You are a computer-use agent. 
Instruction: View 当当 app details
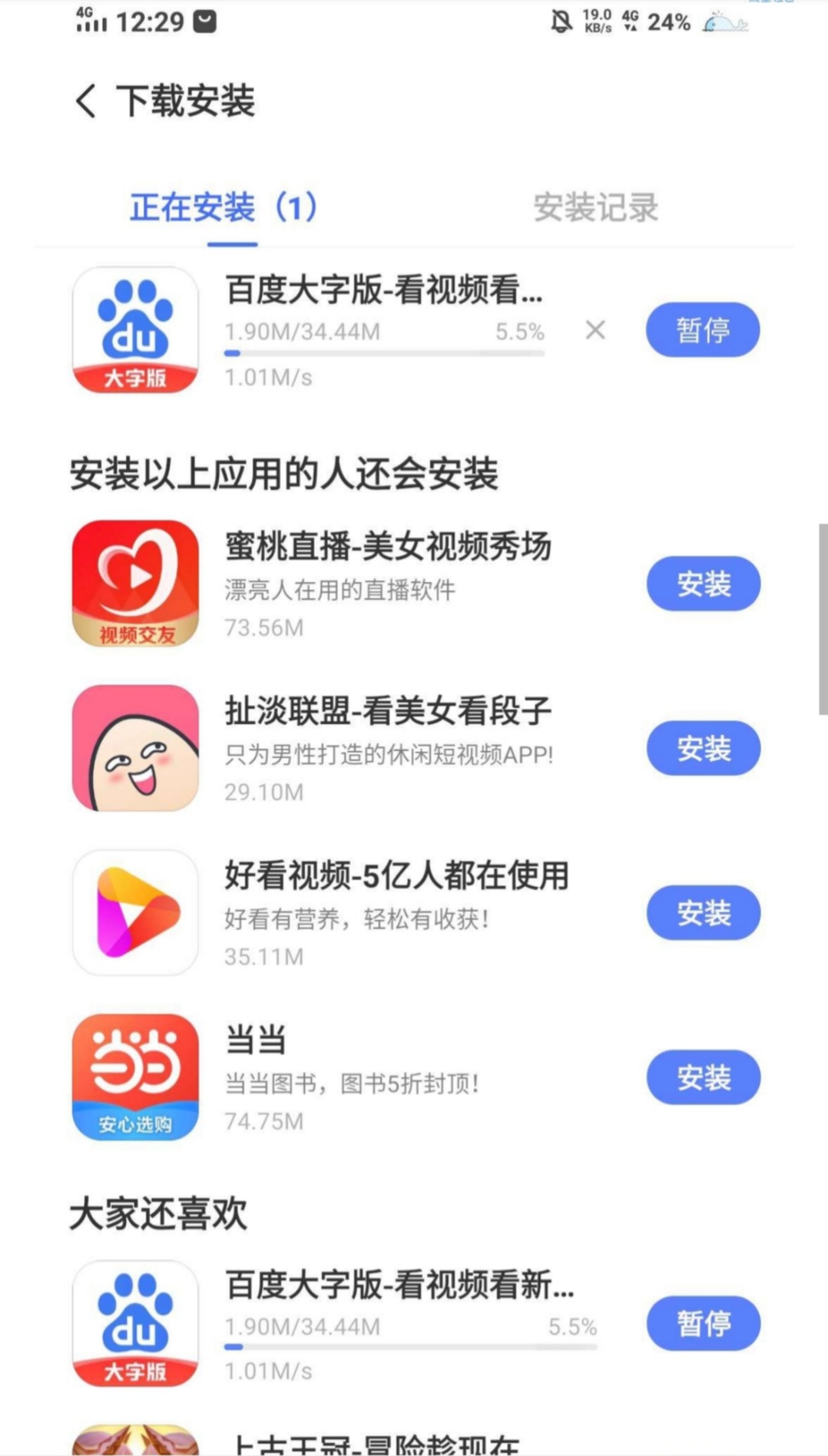[256, 1041]
